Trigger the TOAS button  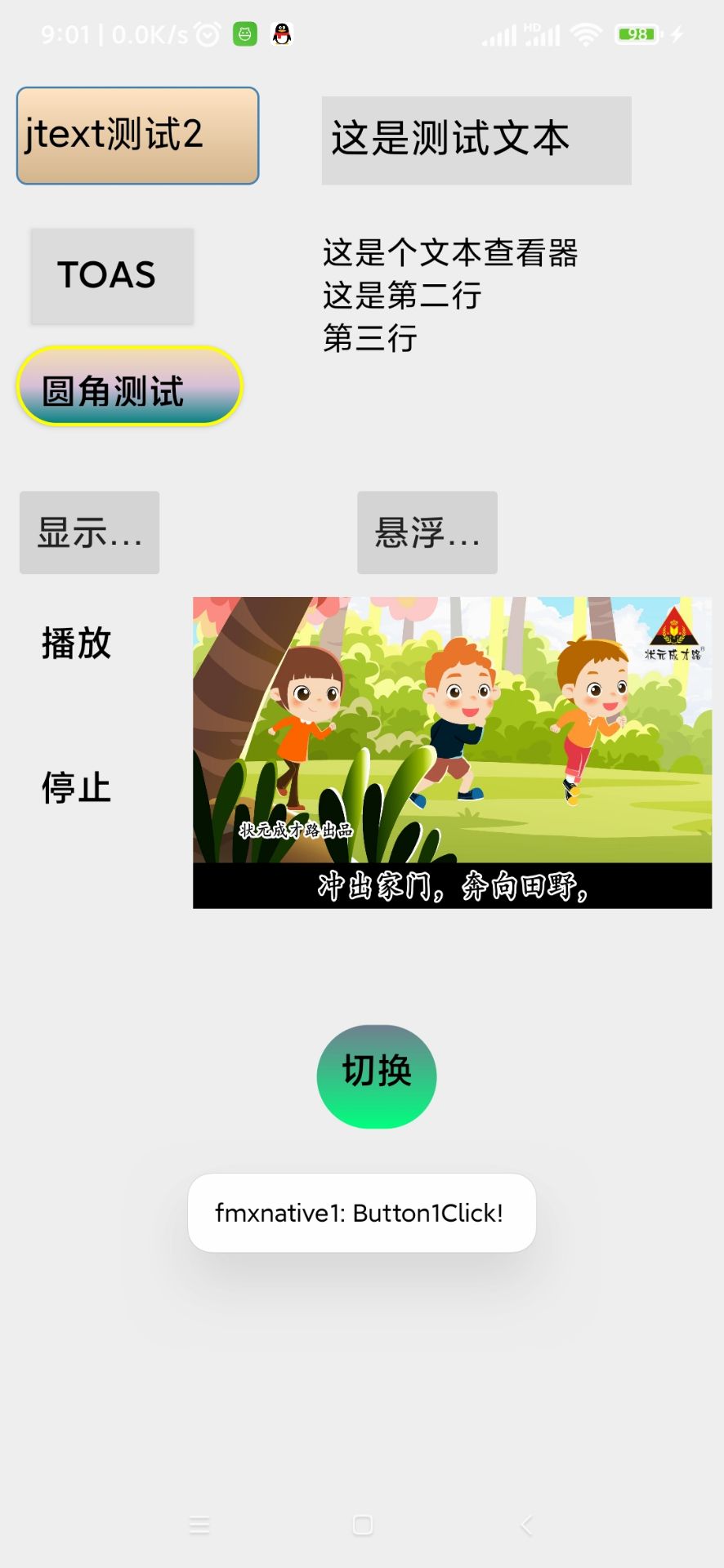(x=112, y=275)
